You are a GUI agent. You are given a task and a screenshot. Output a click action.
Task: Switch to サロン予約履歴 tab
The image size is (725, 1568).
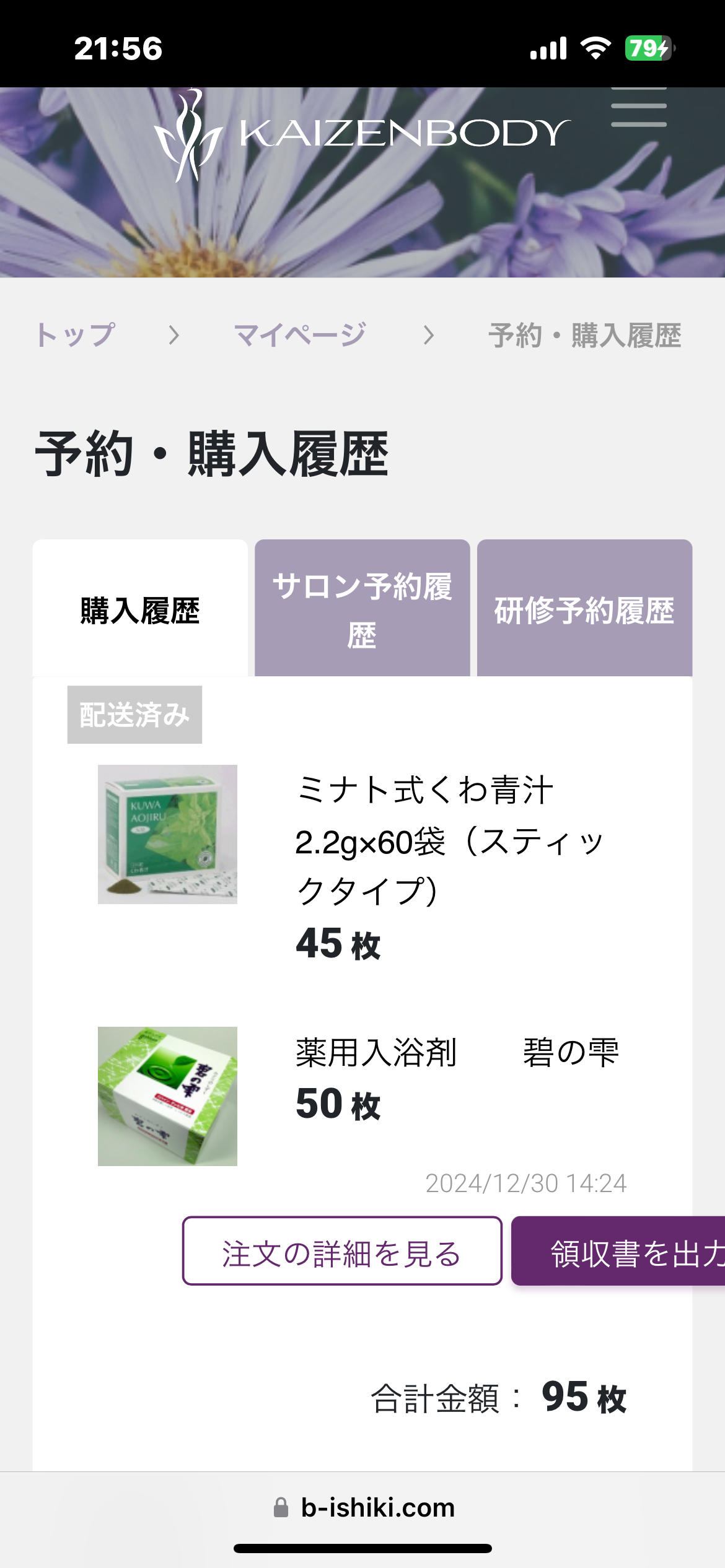coord(362,610)
